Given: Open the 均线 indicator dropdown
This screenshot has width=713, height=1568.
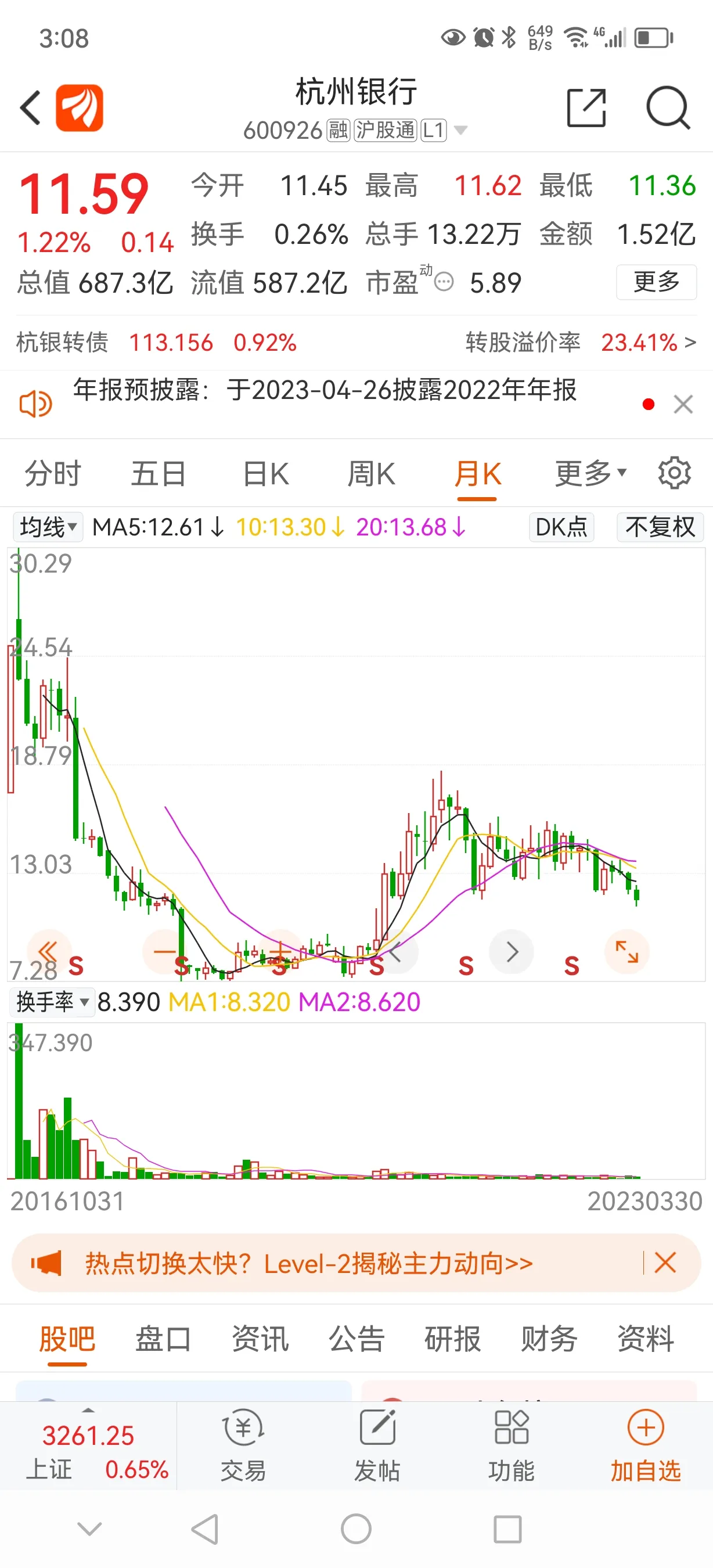Looking at the screenshot, I should tap(48, 527).
